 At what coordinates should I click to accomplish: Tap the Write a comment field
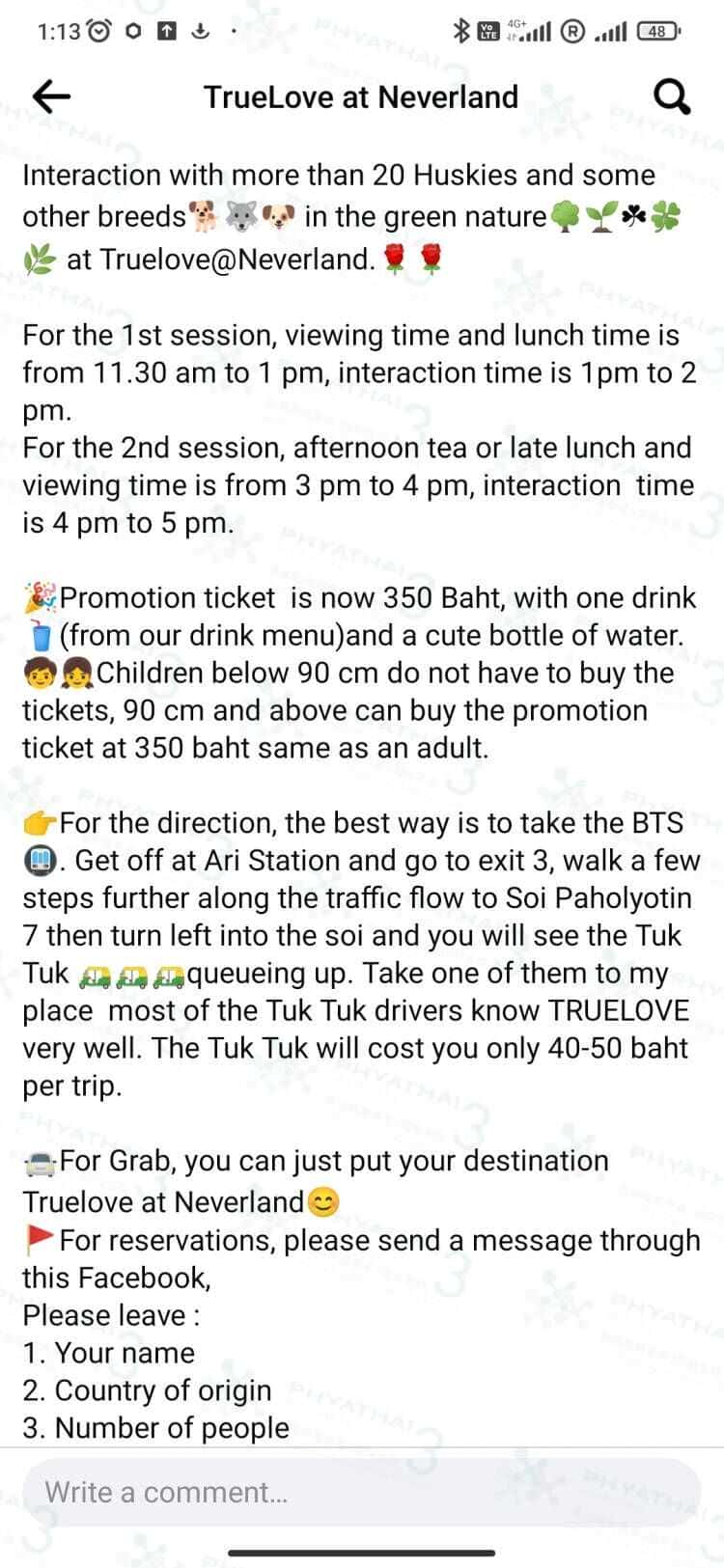[361, 1493]
